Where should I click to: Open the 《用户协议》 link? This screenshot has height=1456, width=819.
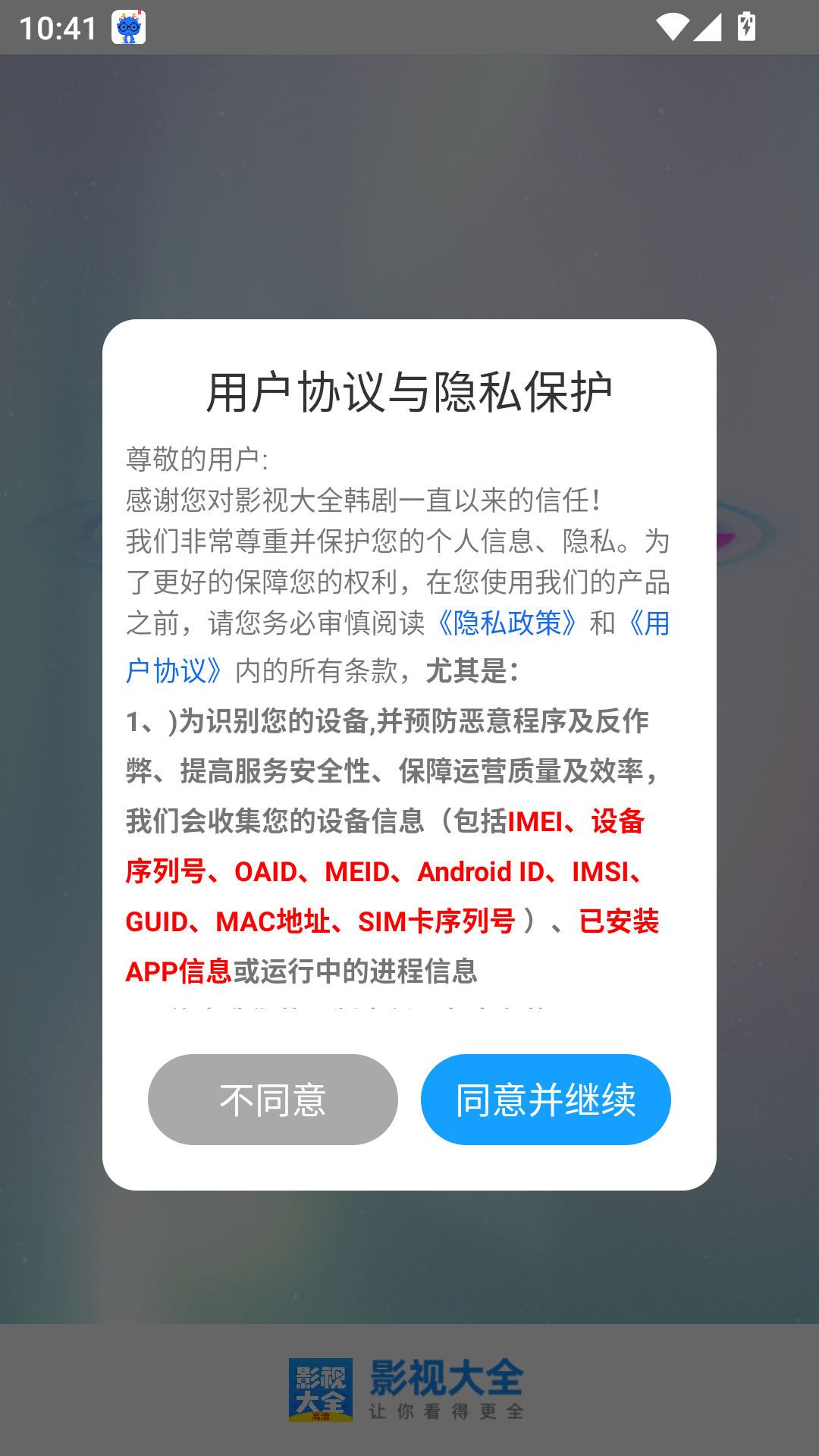tap(174, 670)
